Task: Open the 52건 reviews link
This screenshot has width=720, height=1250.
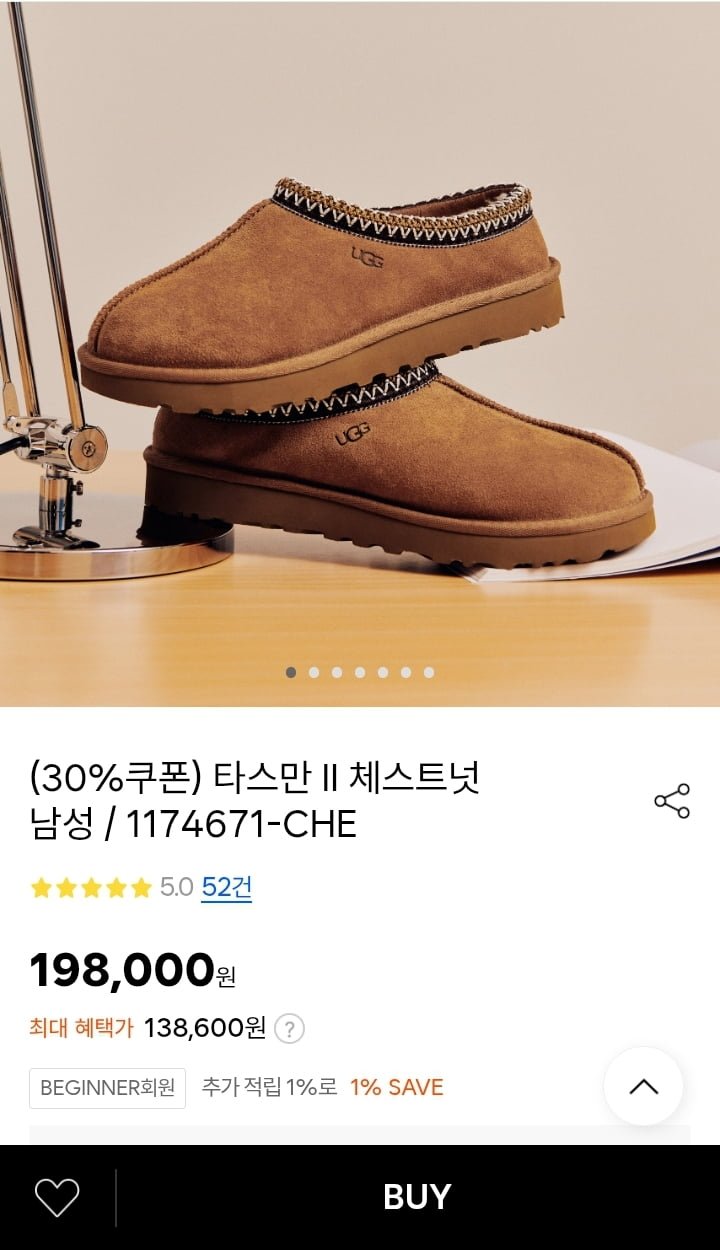Action: pos(226,887)
